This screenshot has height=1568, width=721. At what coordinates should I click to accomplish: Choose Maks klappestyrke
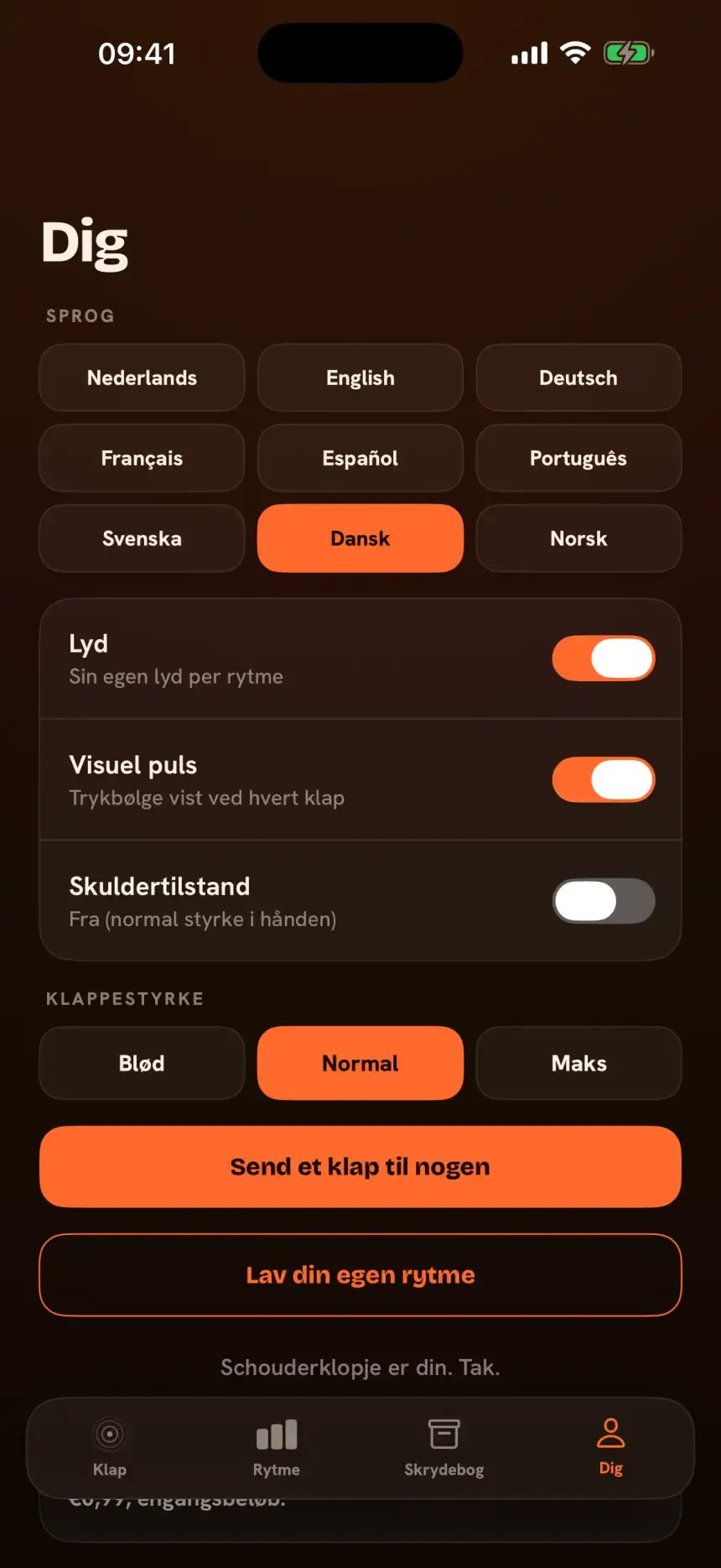coord(578,1063)
